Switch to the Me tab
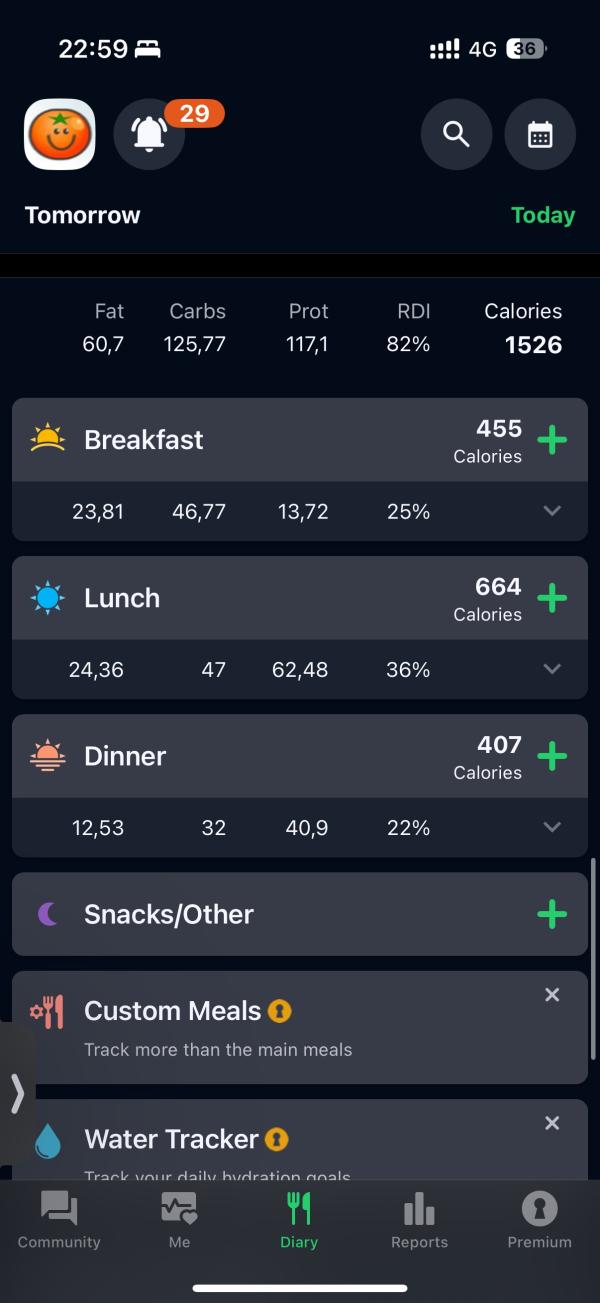Image resolution: width=600 pixels, height=1303 pixels. click(x=179, y=1220)
